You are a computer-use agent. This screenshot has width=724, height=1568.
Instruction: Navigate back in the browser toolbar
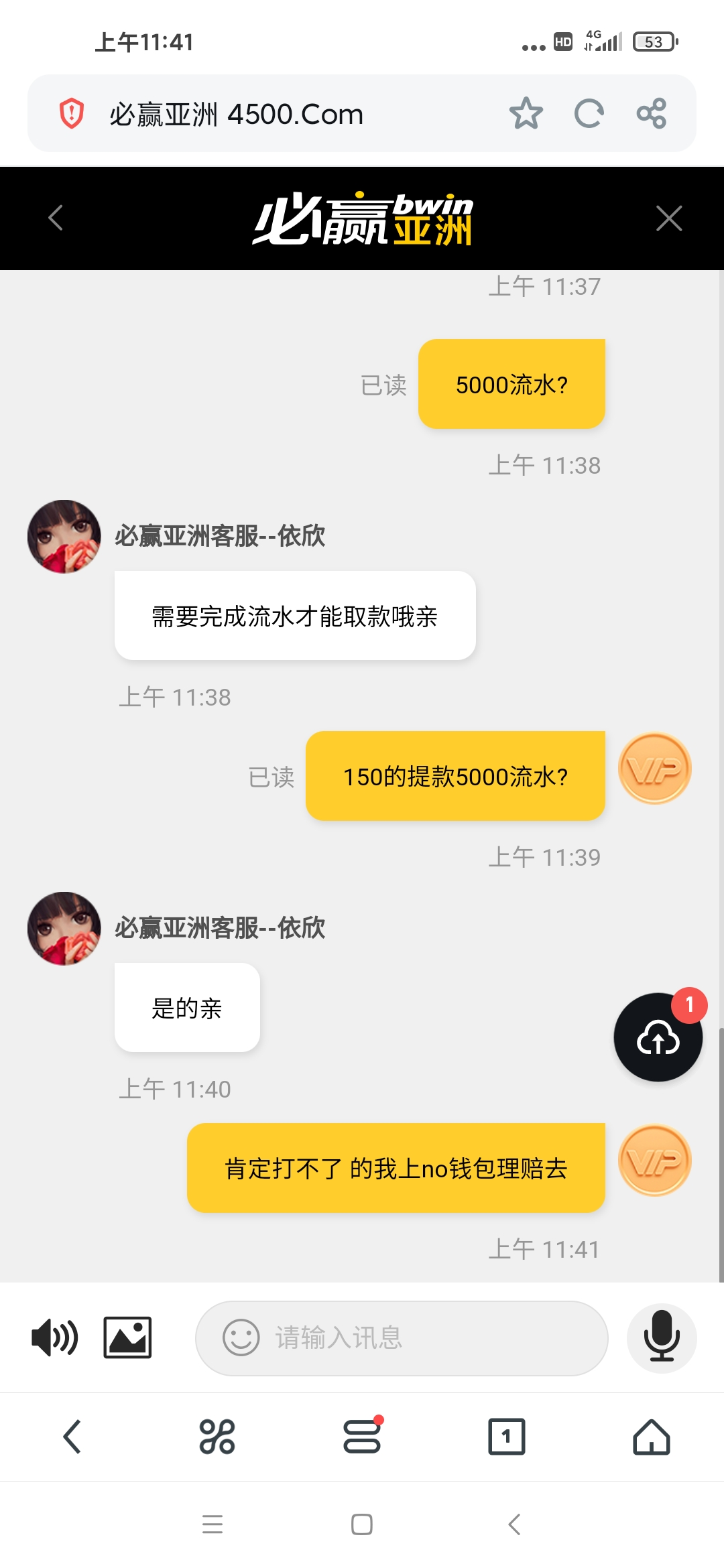click(72, 1437)
